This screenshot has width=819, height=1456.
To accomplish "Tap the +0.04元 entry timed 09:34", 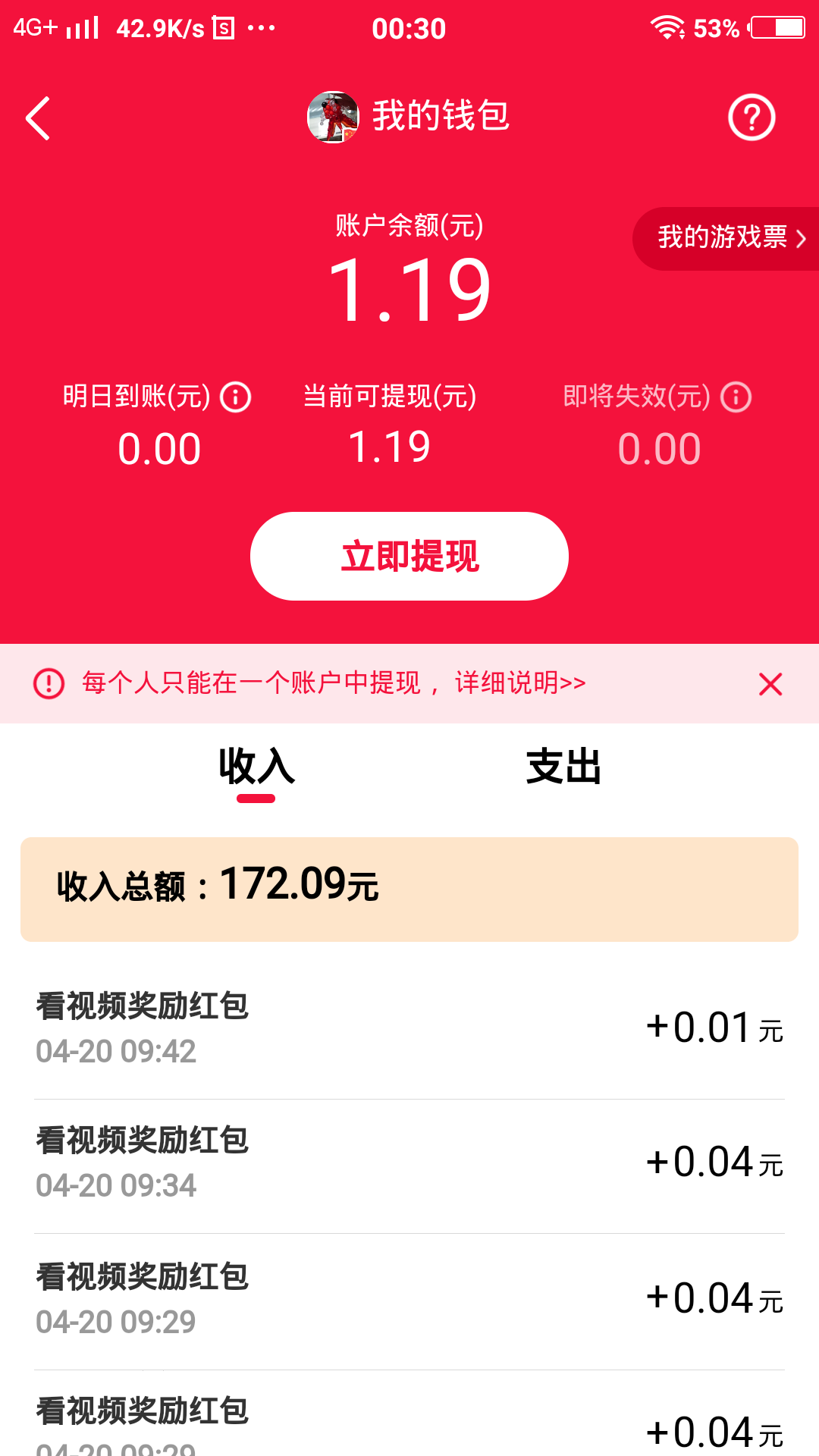I will pyautogui.click(x=409, y=1160).
